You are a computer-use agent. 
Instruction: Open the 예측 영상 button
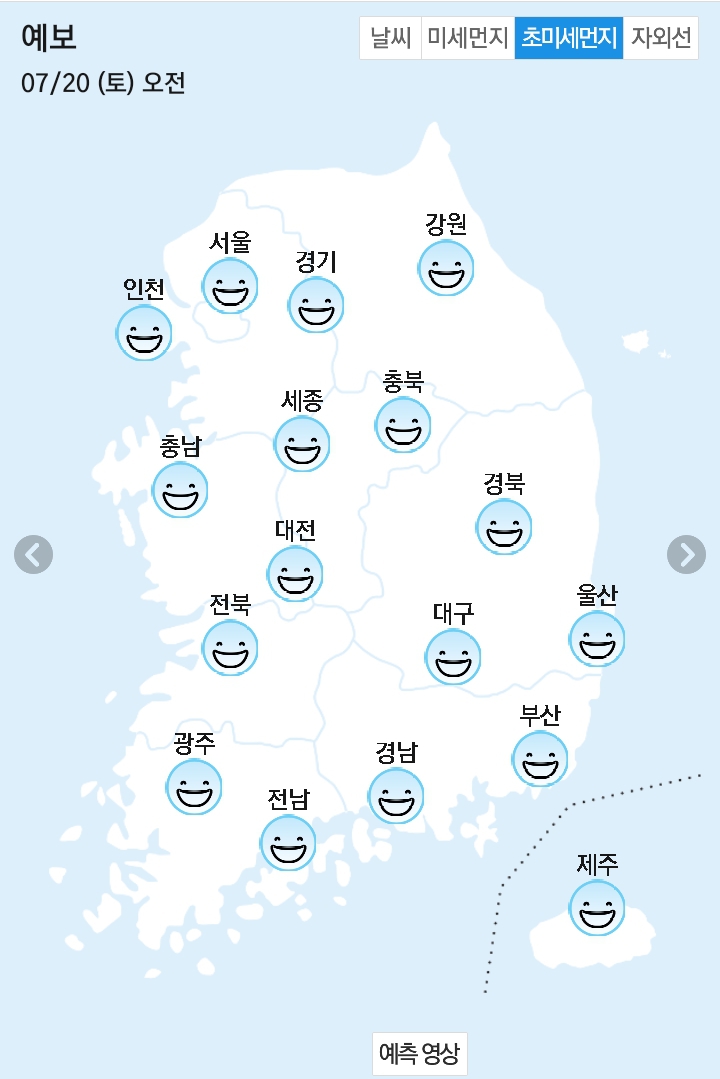[419, 1053]
